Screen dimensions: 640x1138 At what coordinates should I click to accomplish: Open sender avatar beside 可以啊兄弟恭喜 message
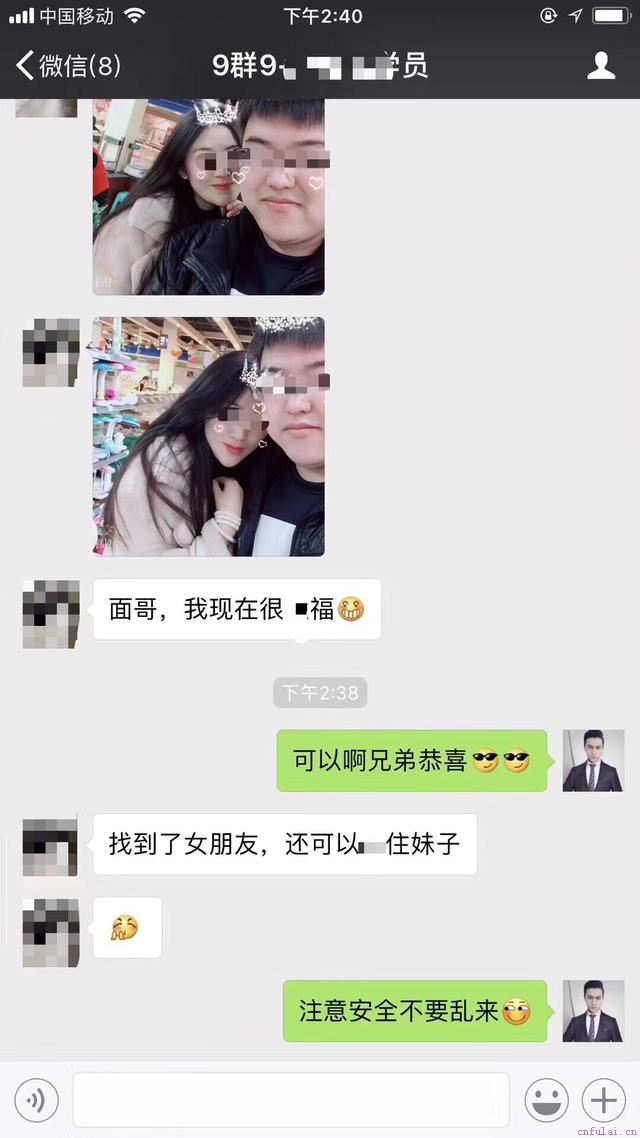click(592, 761)
